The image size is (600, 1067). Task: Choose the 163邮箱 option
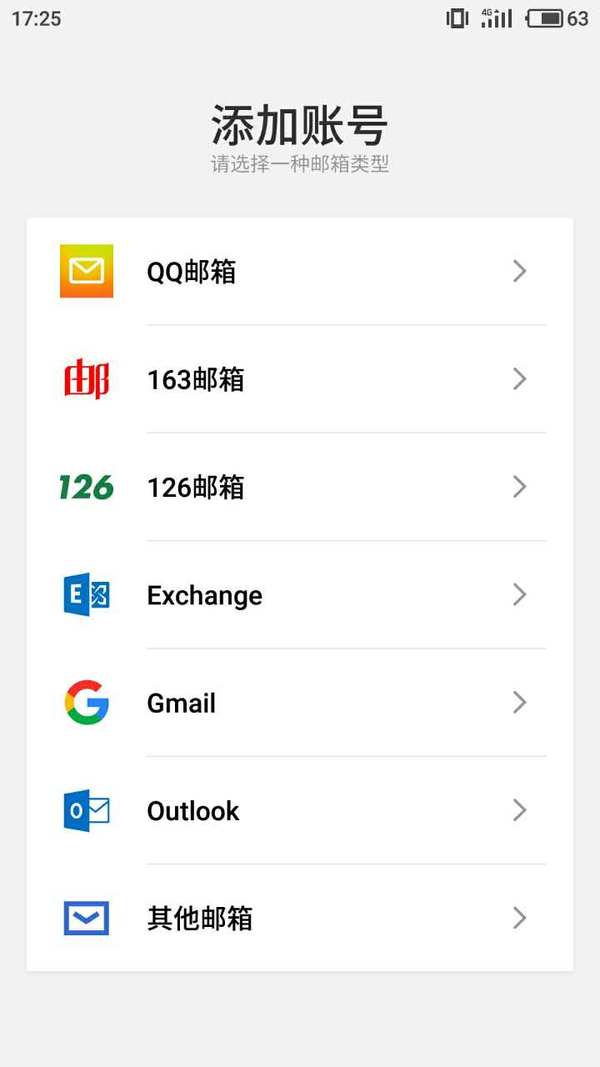point(300,379)
